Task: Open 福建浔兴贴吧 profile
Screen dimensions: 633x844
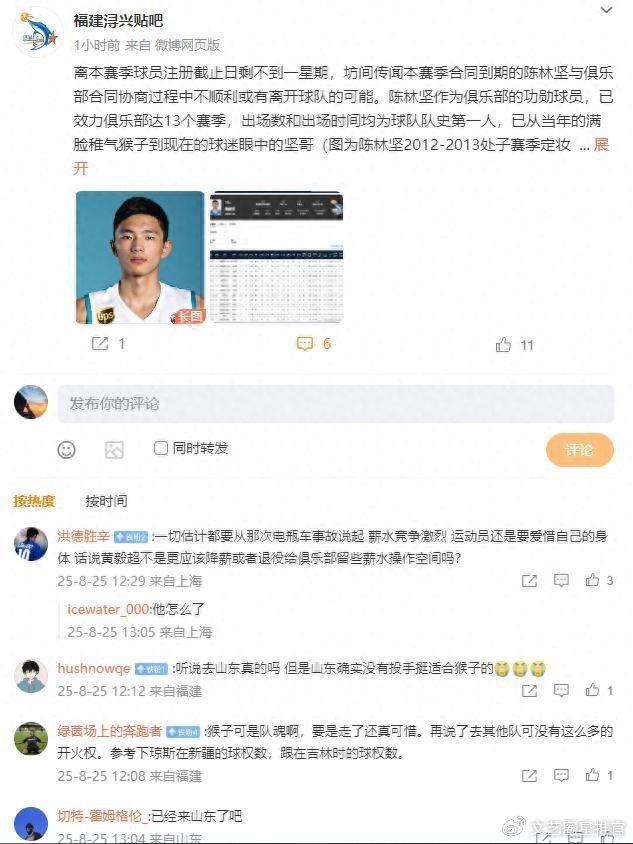Action: click(118, 21)
